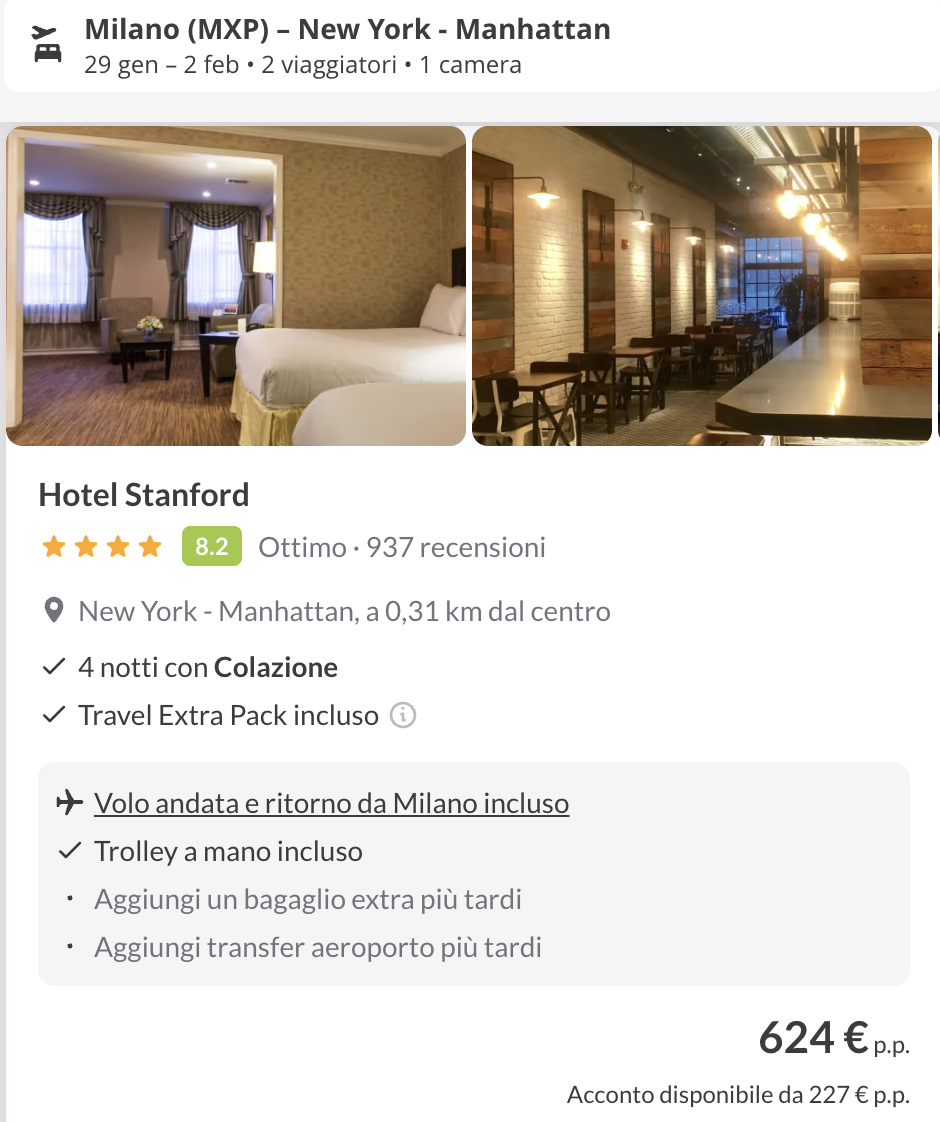Viewport: 940px width, 1122px height.
Task: Click the Milano MXP New York trip title
Action: click(347, 29)
